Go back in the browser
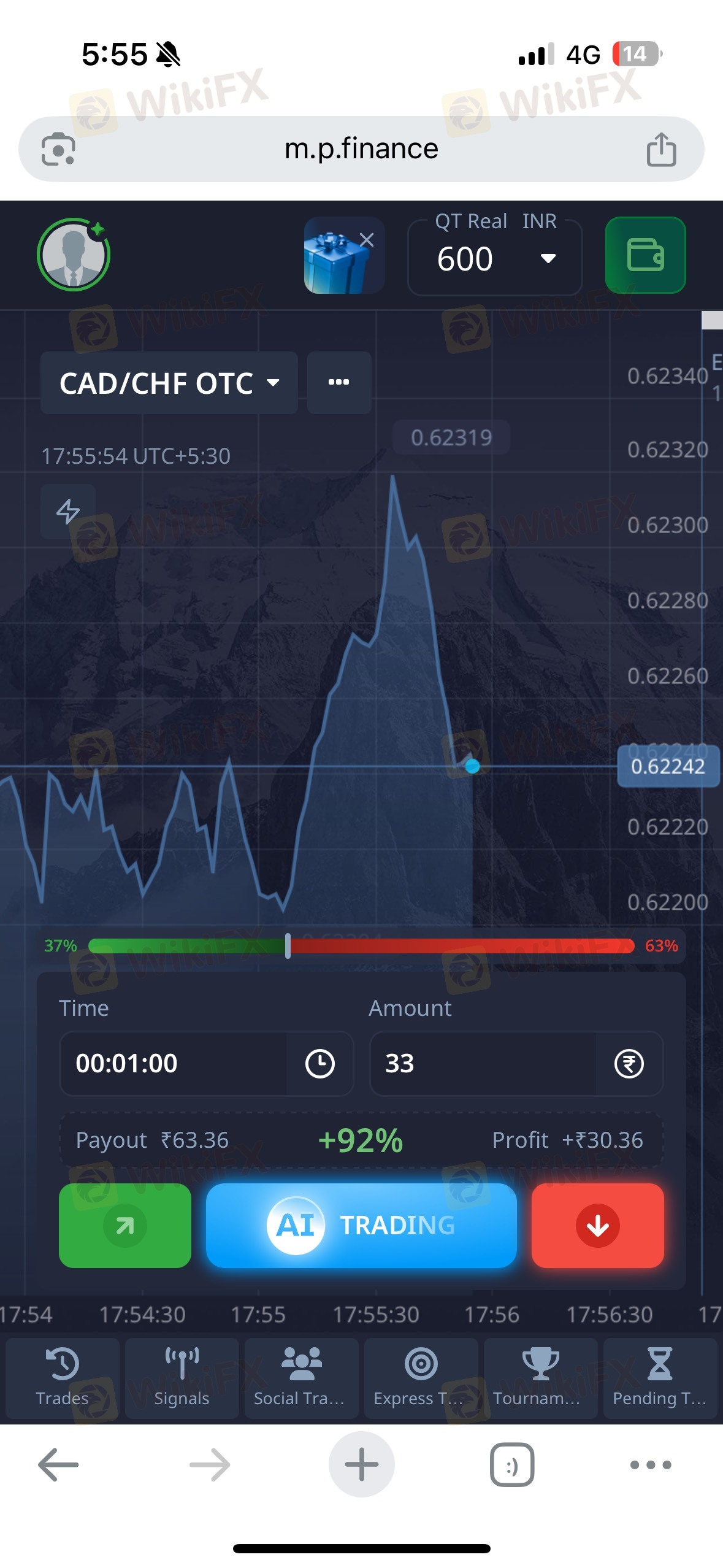 tap(58, 1464)
